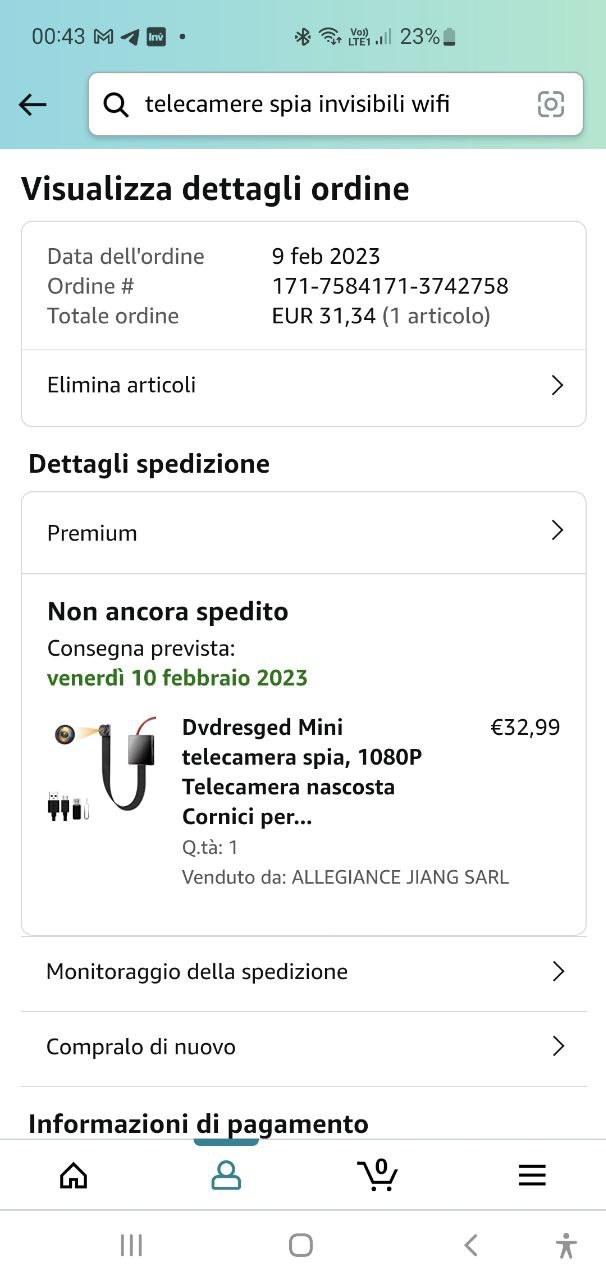Screen dimensions: 606x1280
Task: Go back using the top arrow
Action: point(33,104)
